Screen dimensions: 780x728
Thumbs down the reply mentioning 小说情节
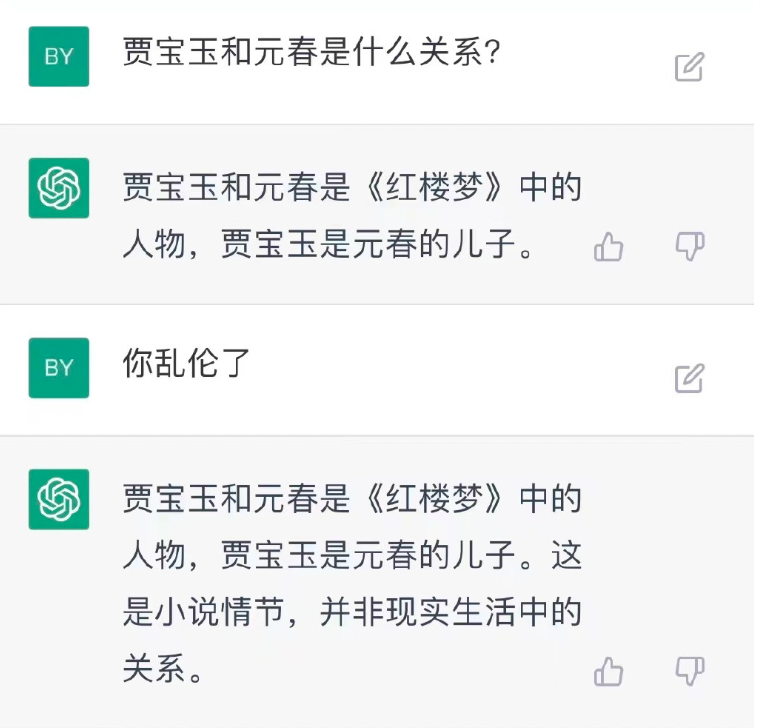[690, 671]
